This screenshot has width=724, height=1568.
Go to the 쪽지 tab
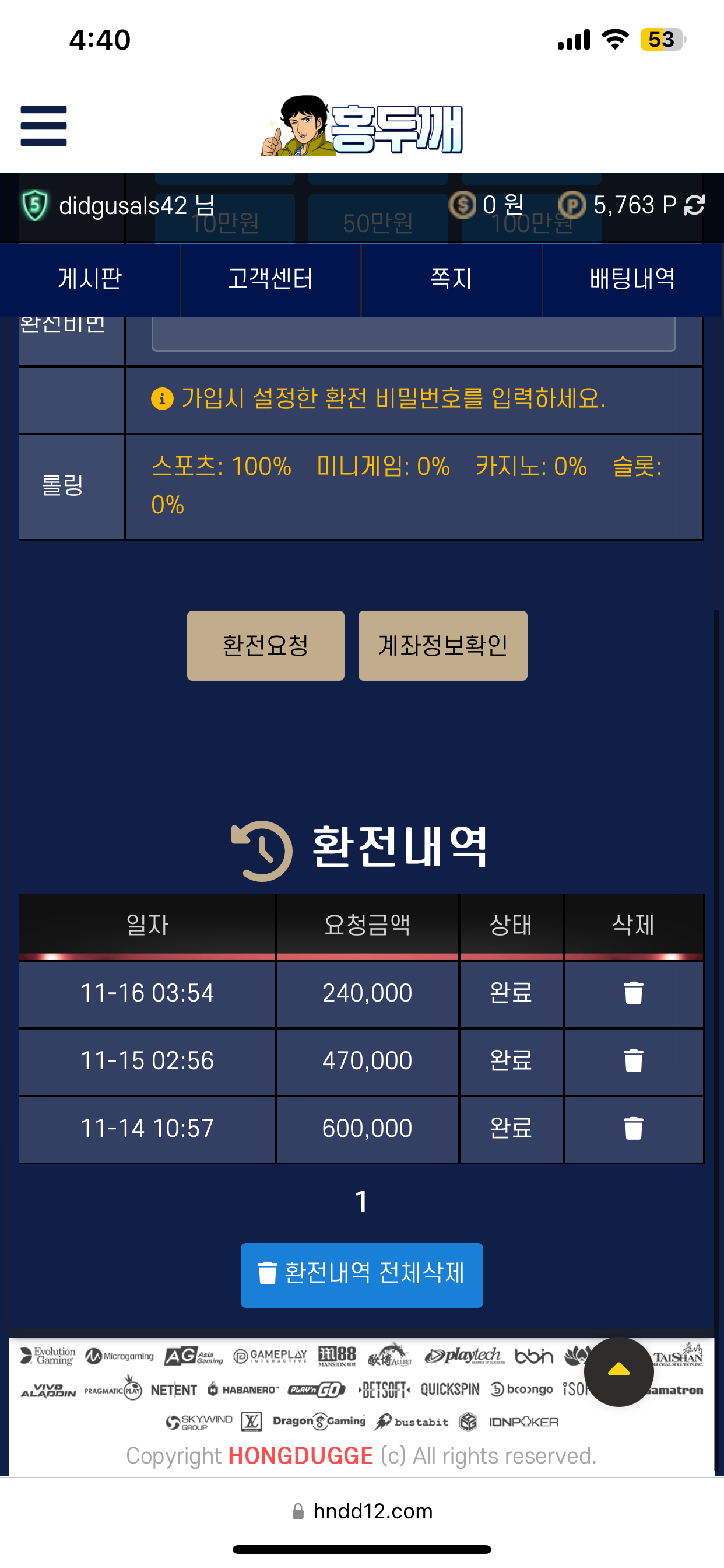coord(451,279)
